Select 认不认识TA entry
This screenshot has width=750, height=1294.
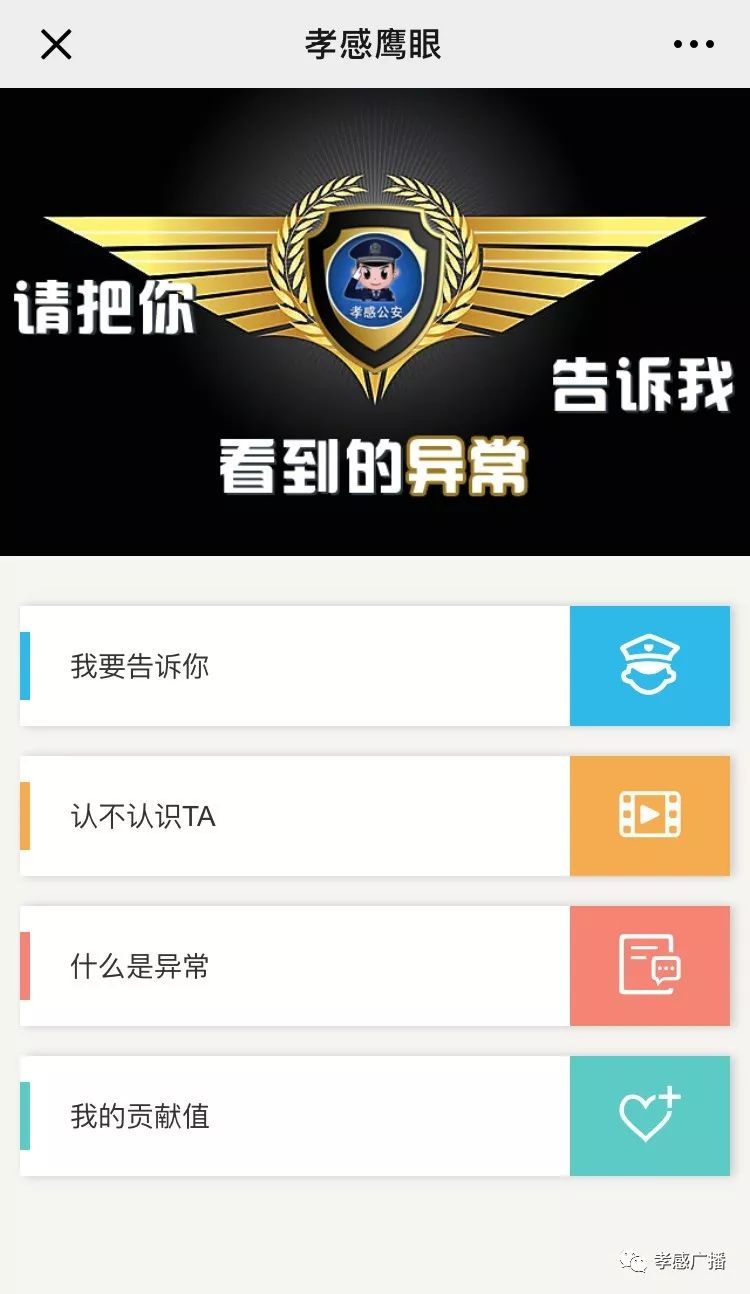point(374,816)
